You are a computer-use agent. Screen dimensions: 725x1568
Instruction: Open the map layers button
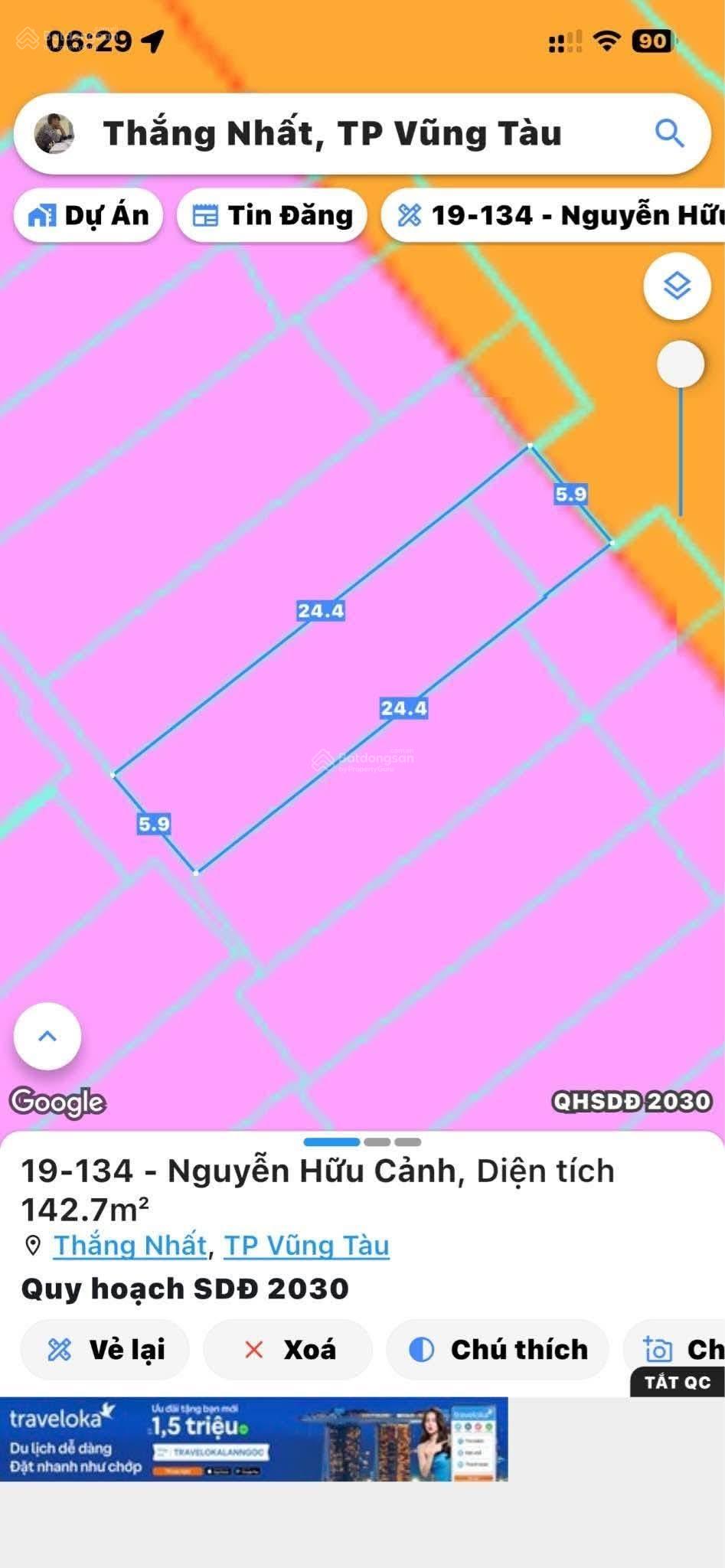point(677,286)
